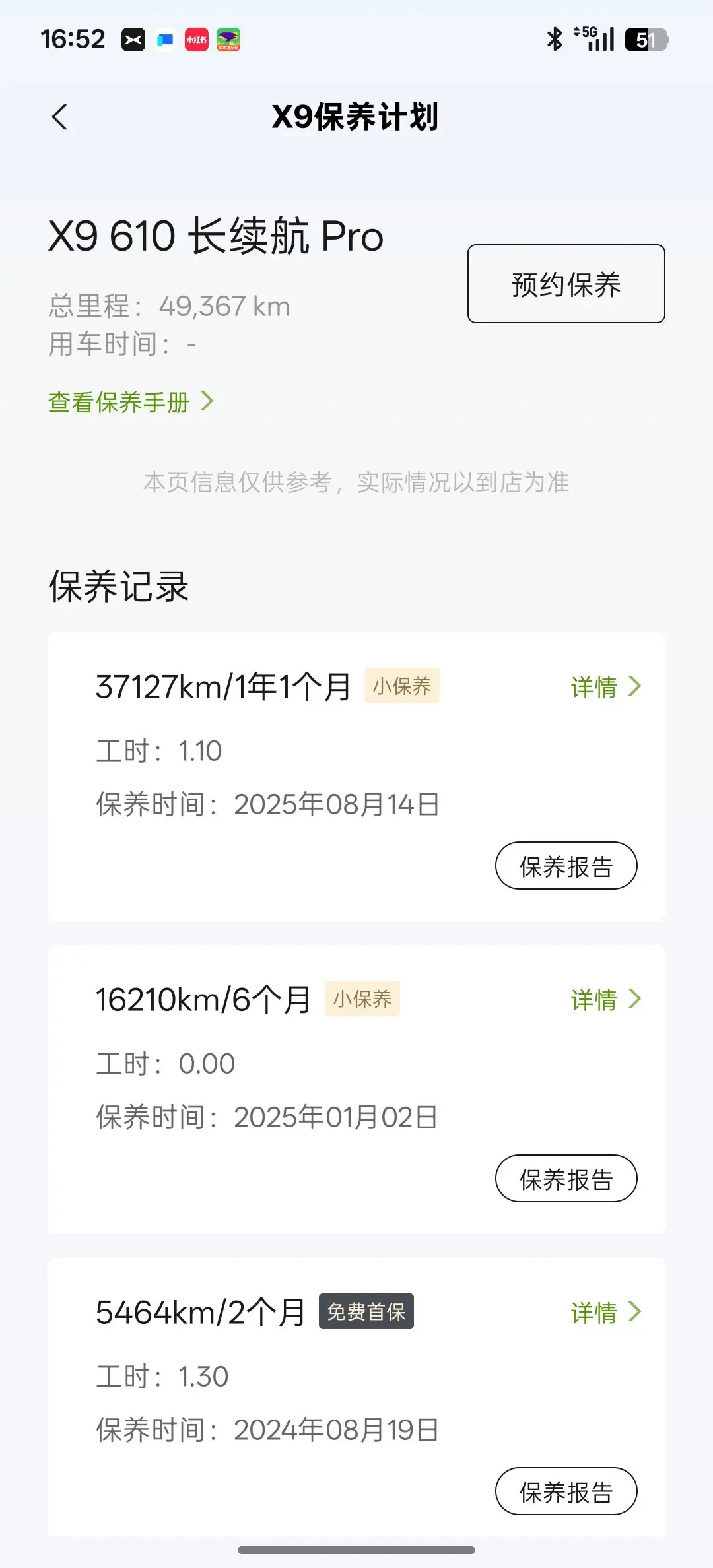The width and height of the screenshot is (713, 1568).
Task: View 详情 for the 16210km record
Action: coord(606,1000)
